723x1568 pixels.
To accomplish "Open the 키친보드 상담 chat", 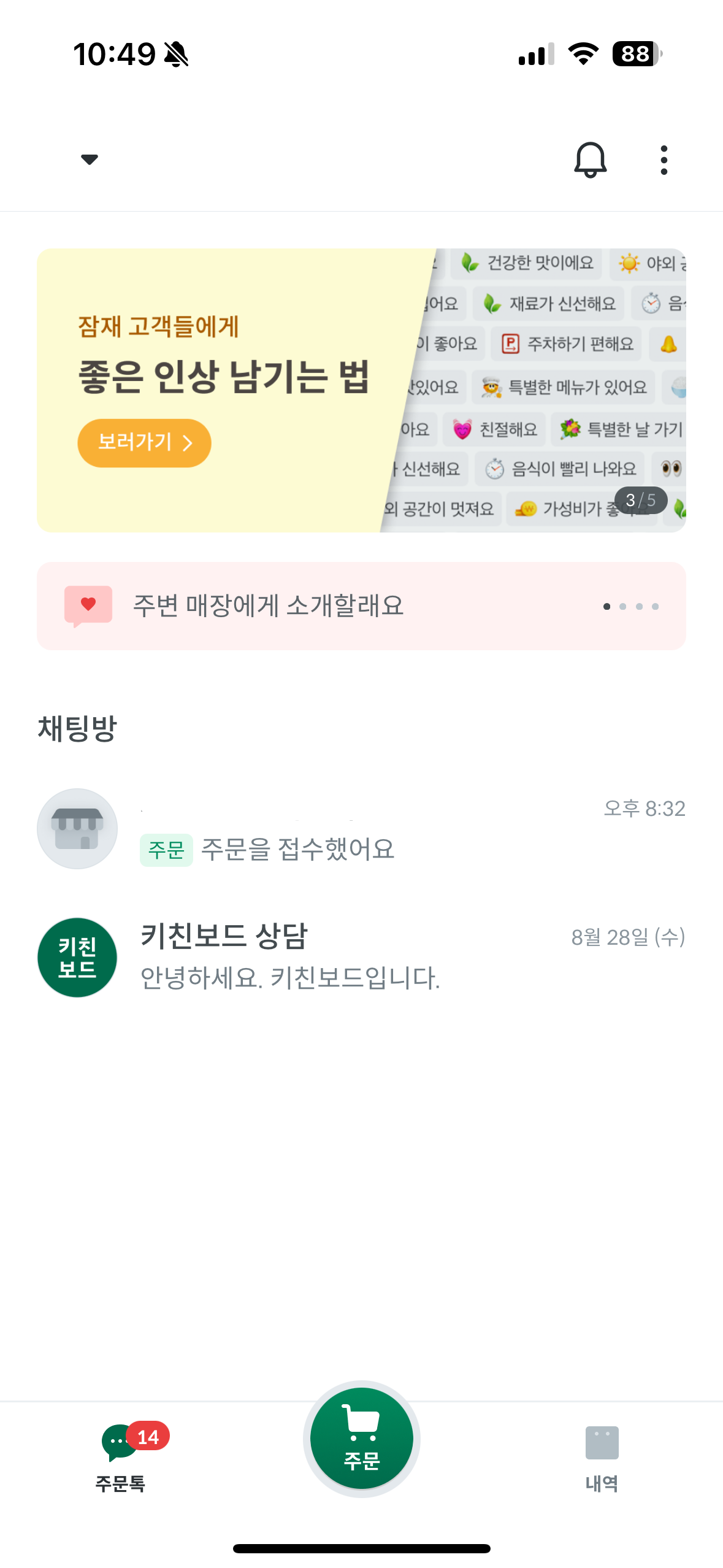I will (361, 957).
